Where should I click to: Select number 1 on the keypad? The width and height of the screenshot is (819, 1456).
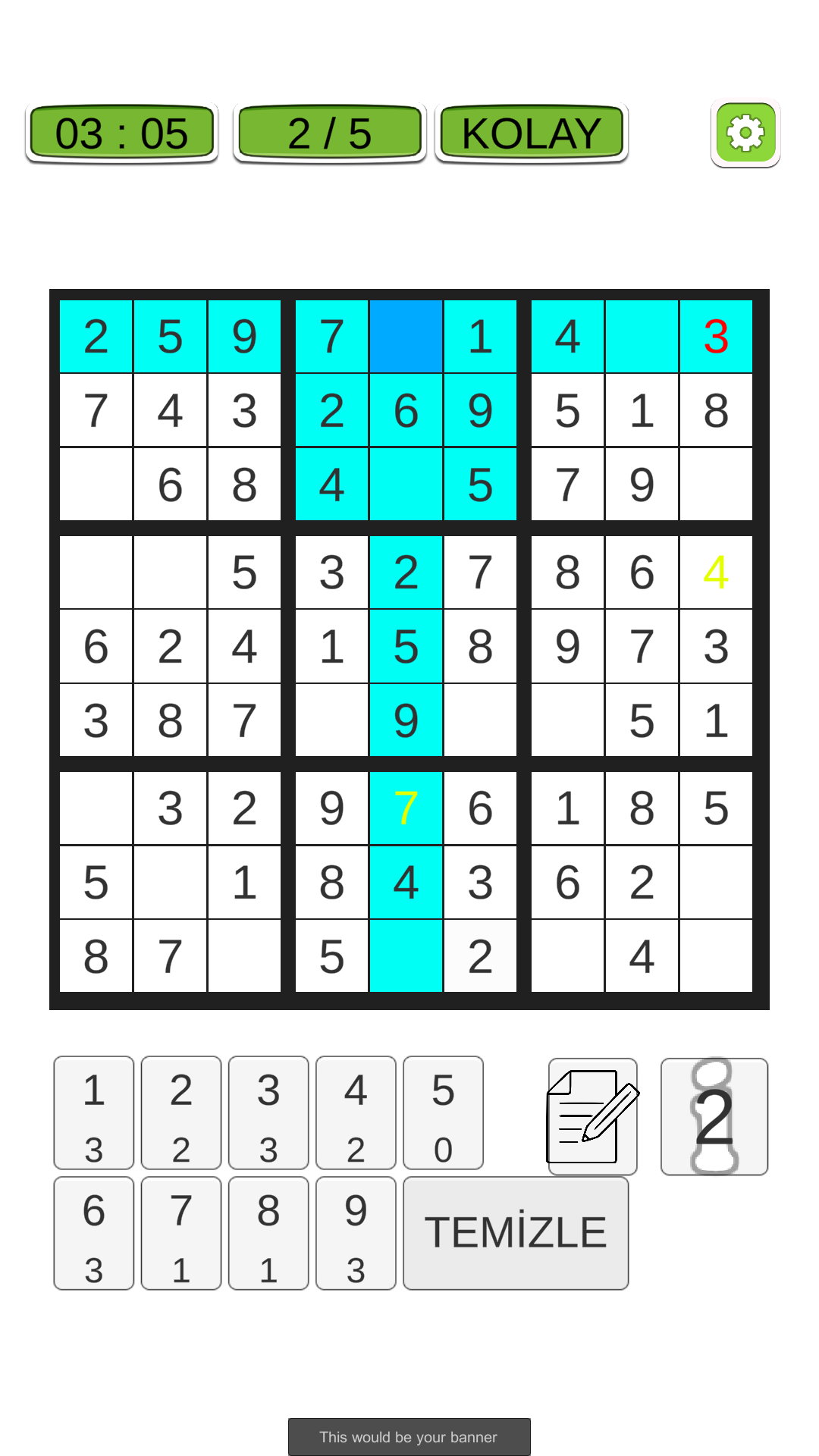click(x=94, y=1112)
